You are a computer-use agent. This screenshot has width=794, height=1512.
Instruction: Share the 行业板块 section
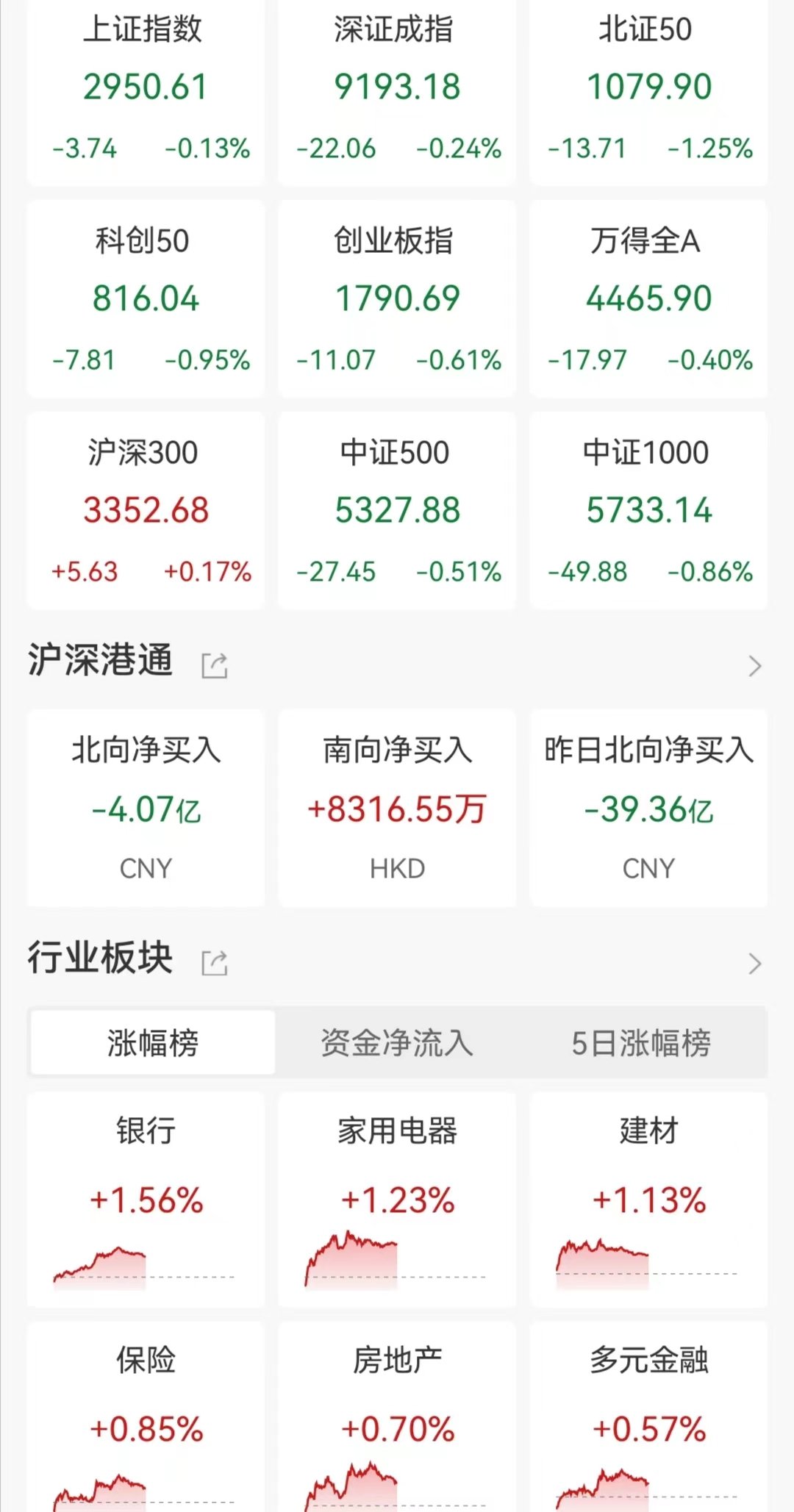[x=215, y=963]
